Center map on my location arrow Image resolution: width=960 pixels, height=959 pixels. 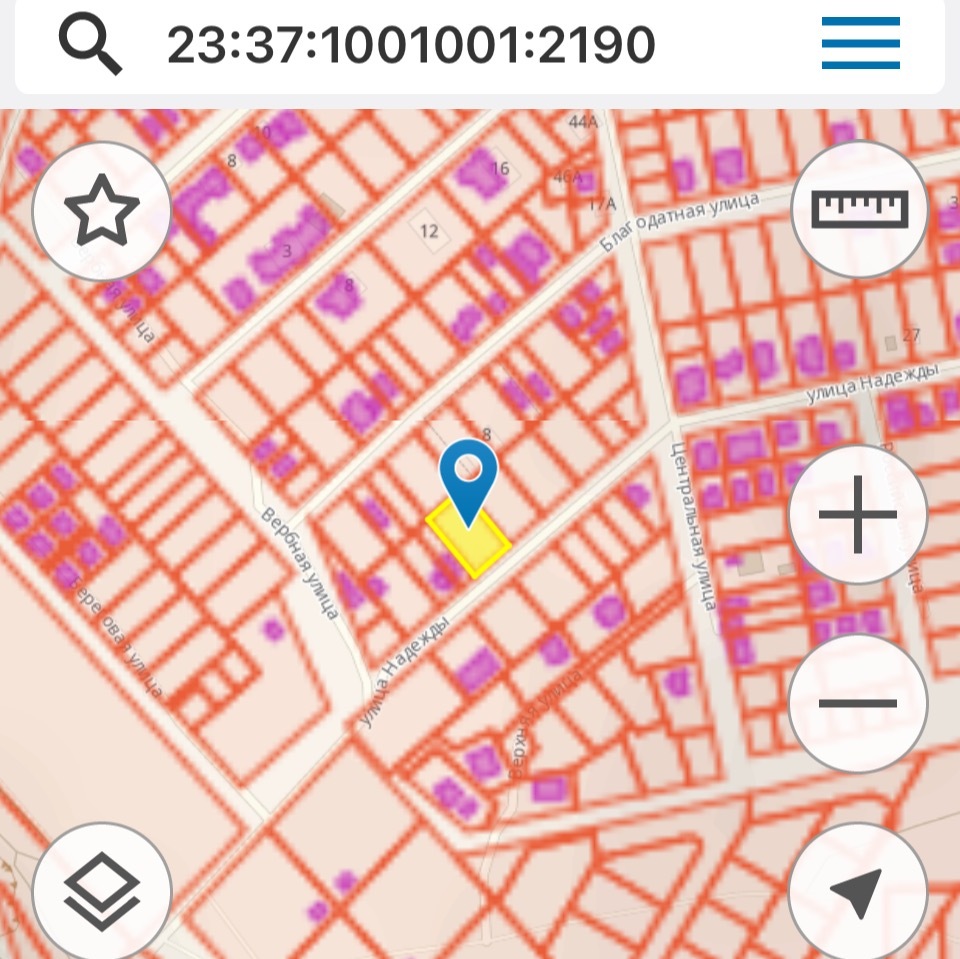coord(858,890)
